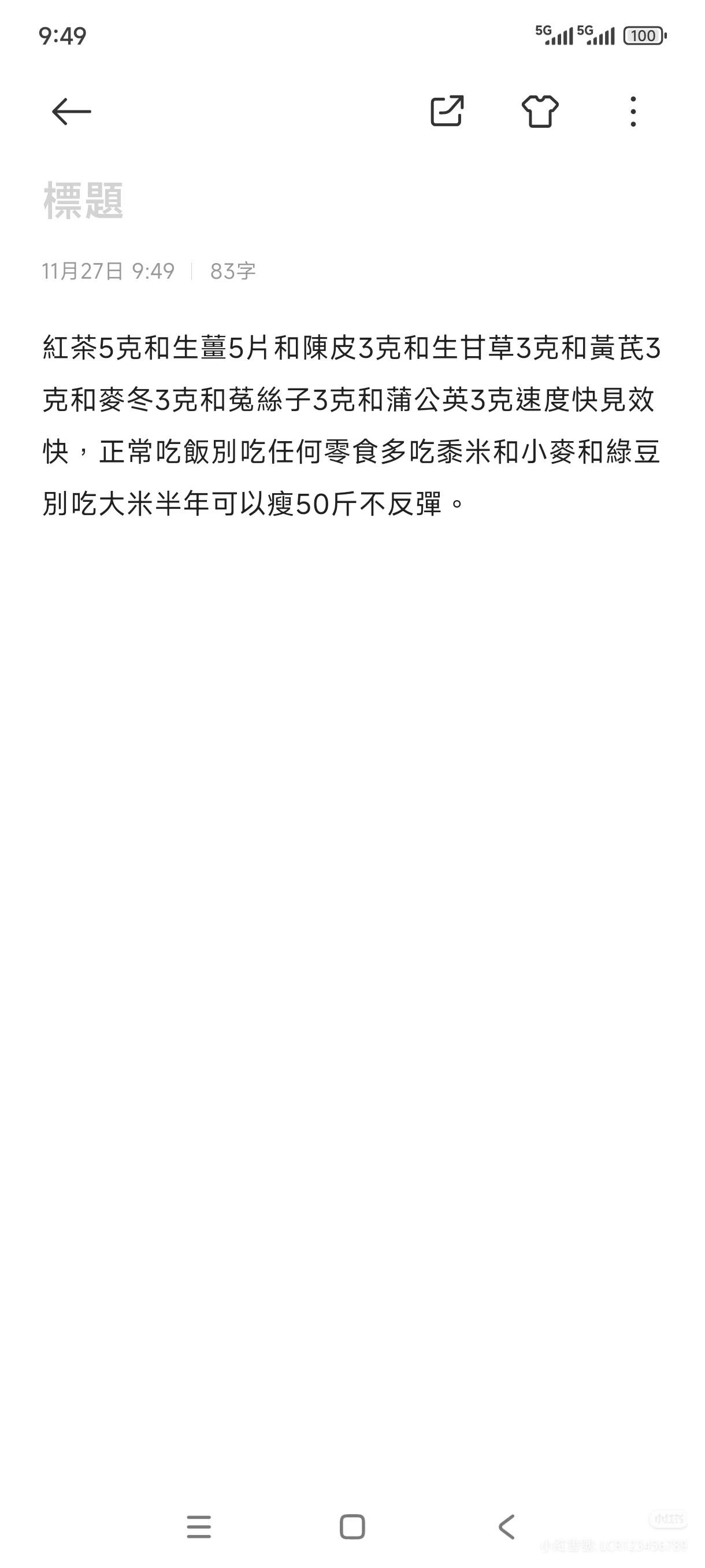Share this note via export icon
This screenshot has width=705, height=1568.
click(x=447, y=112)
